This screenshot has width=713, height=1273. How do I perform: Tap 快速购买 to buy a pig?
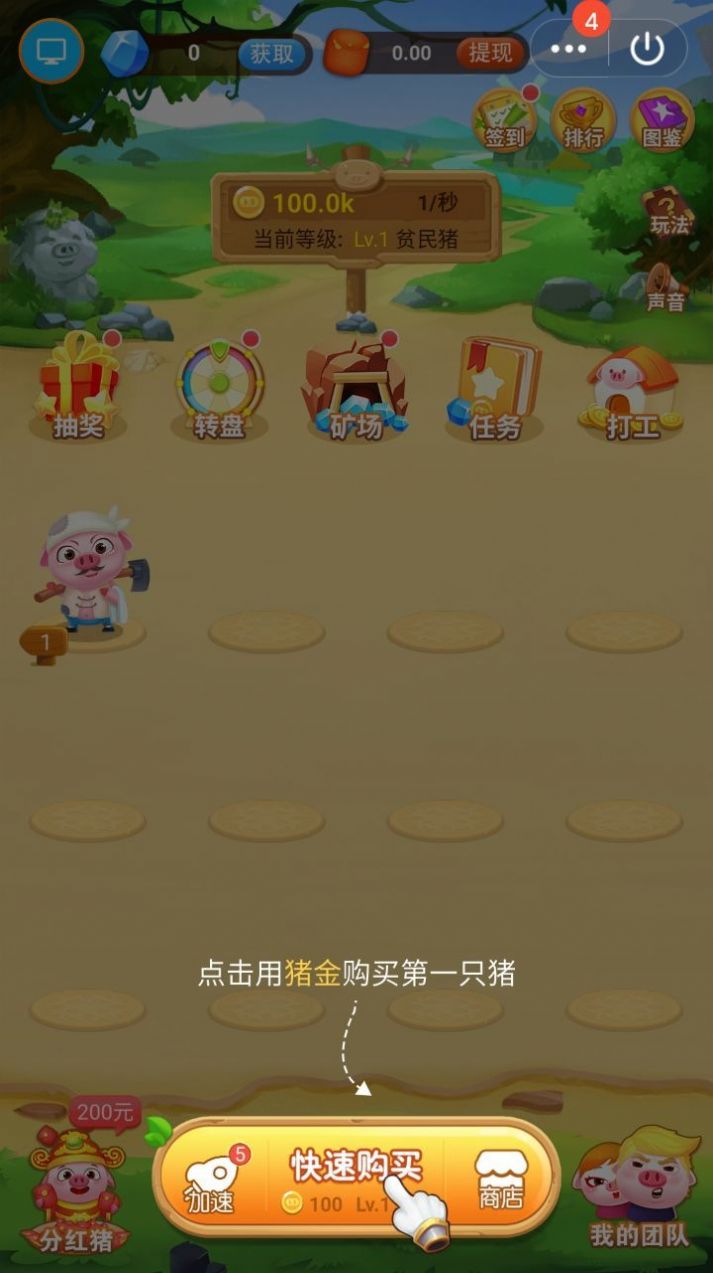point(356,1177)
